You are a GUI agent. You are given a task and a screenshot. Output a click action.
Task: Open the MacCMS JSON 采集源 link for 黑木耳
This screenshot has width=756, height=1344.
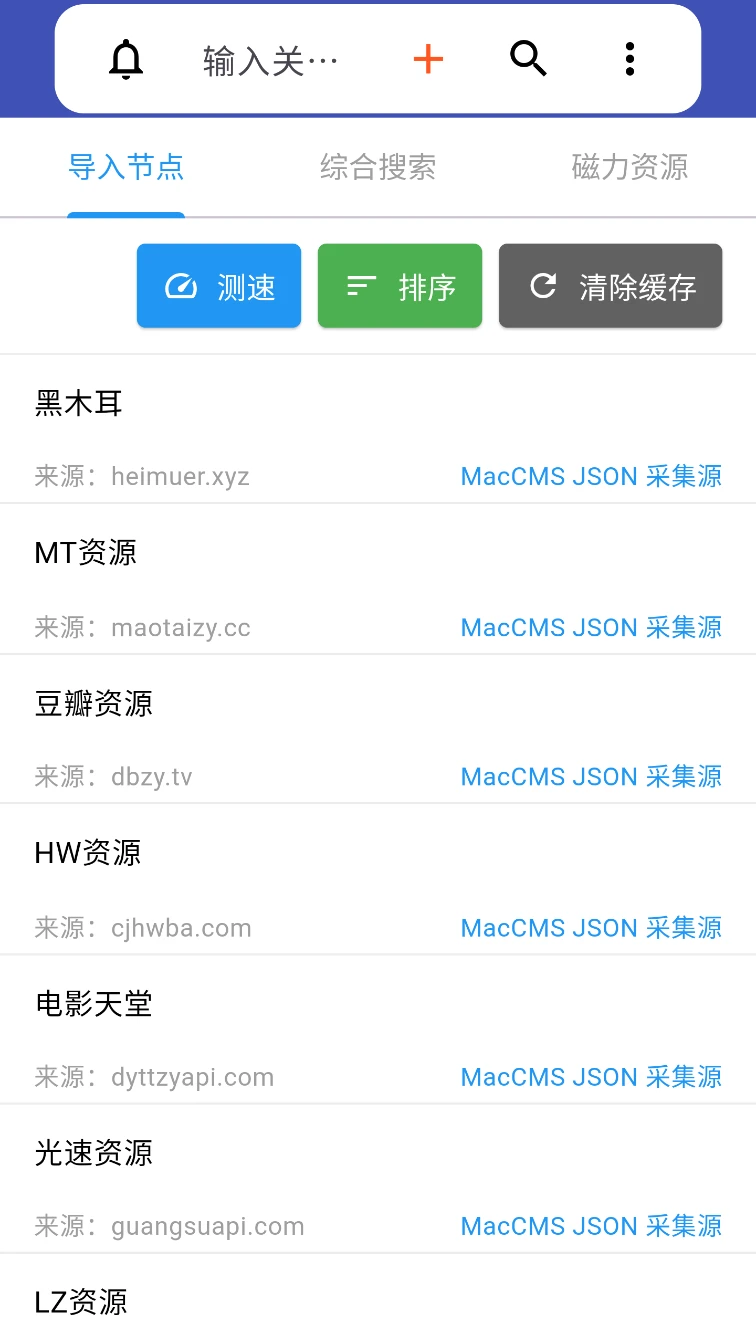[x=591, y=476]
